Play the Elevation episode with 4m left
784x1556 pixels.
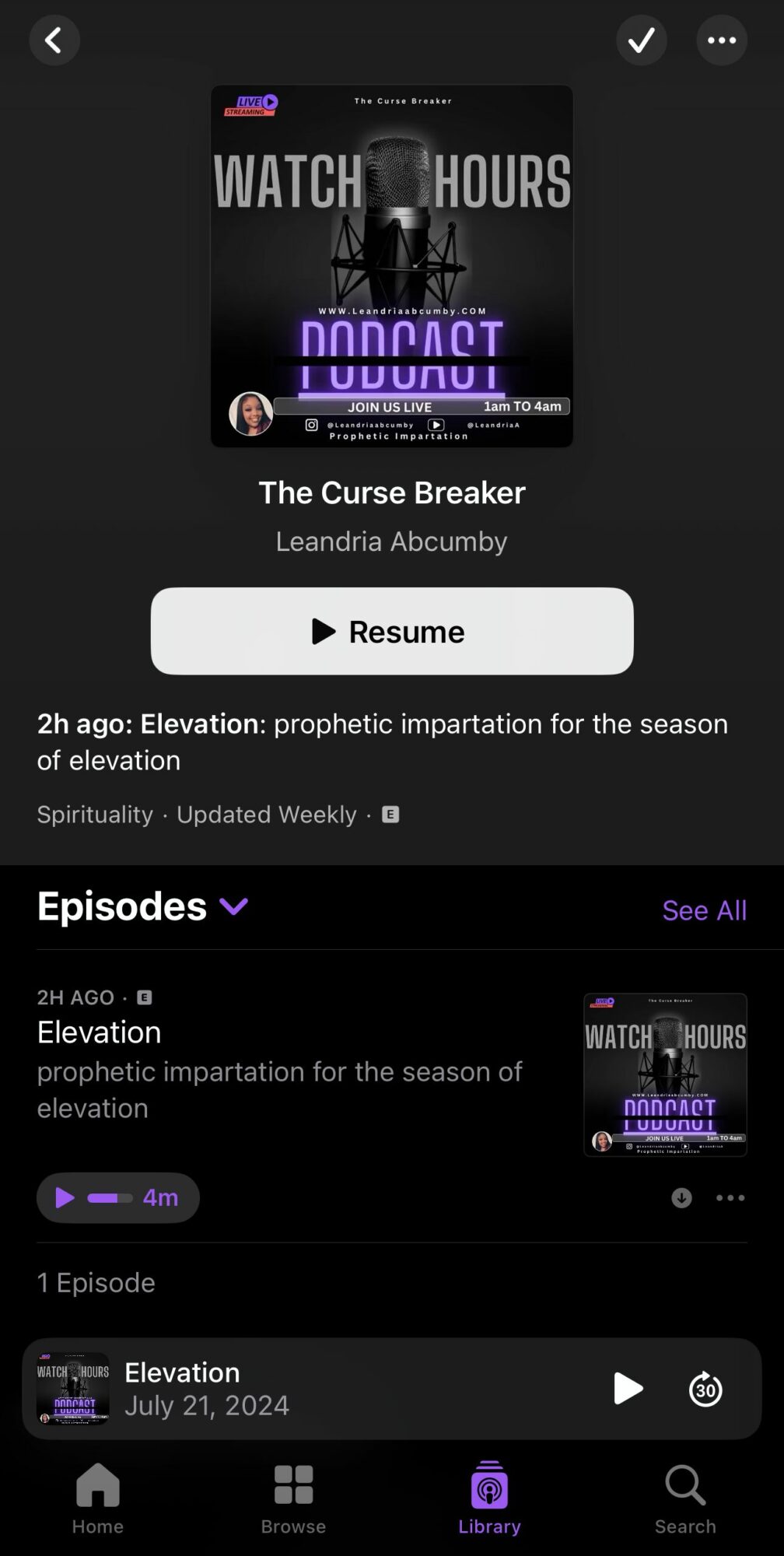point(118,1197)
